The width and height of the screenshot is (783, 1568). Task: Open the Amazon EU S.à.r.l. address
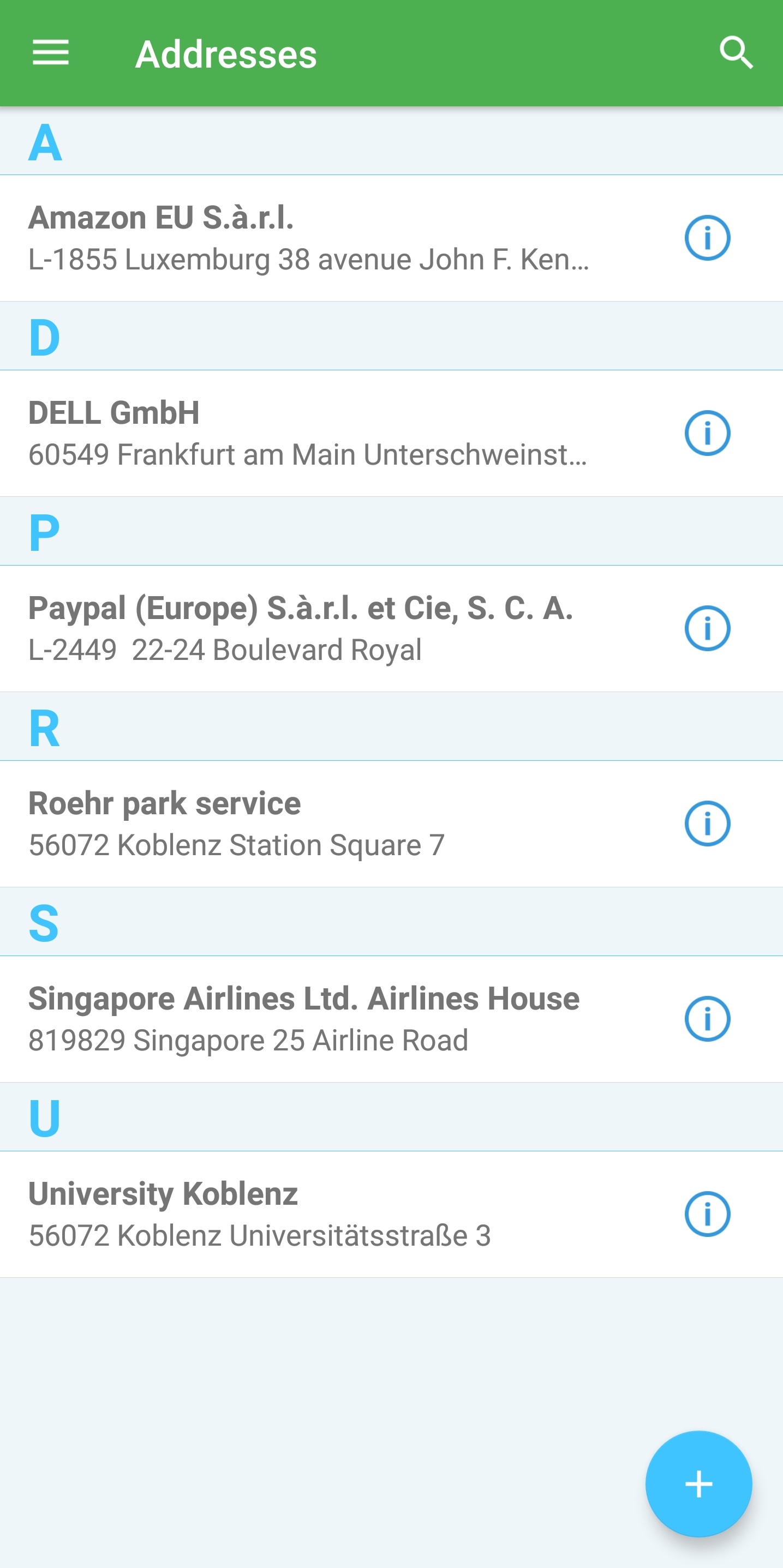(308, 238)
